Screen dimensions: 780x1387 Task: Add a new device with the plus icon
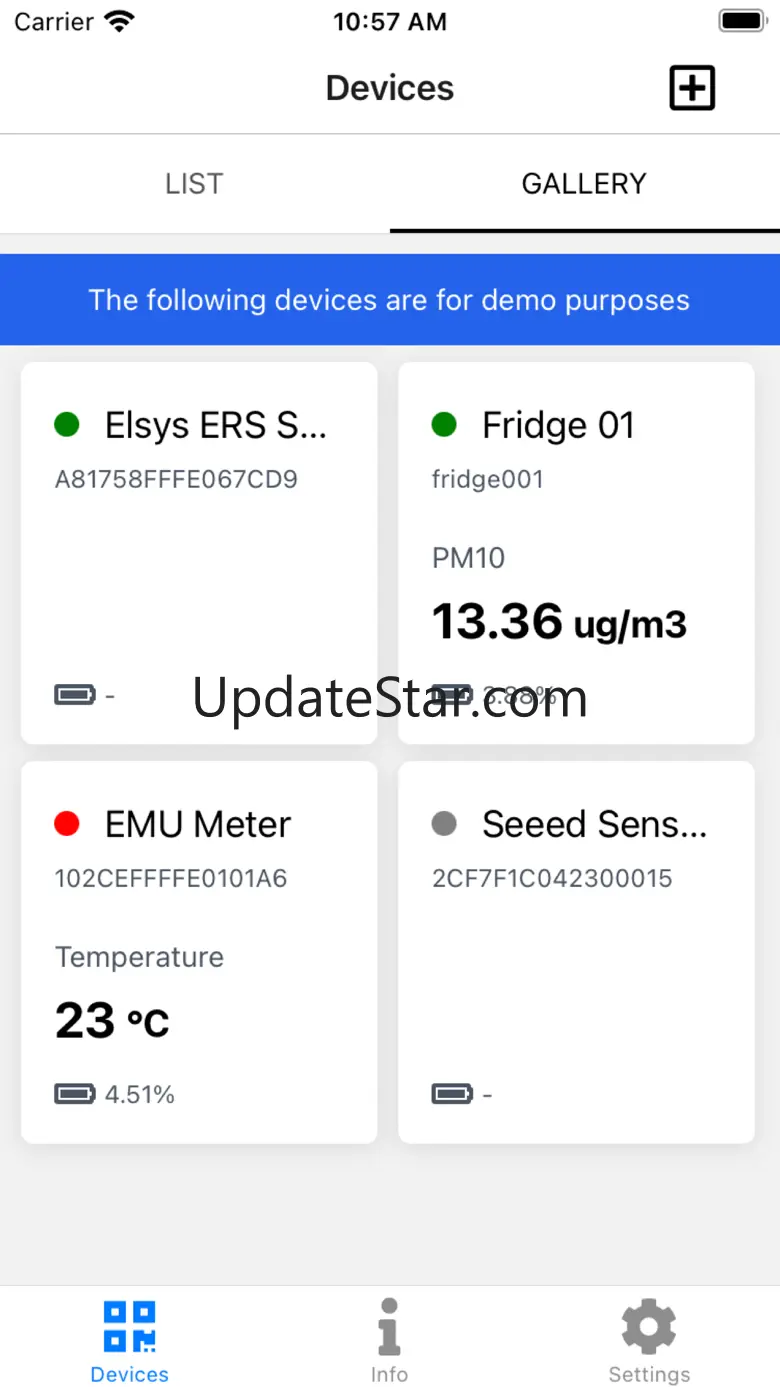click(x=692, y=89)
